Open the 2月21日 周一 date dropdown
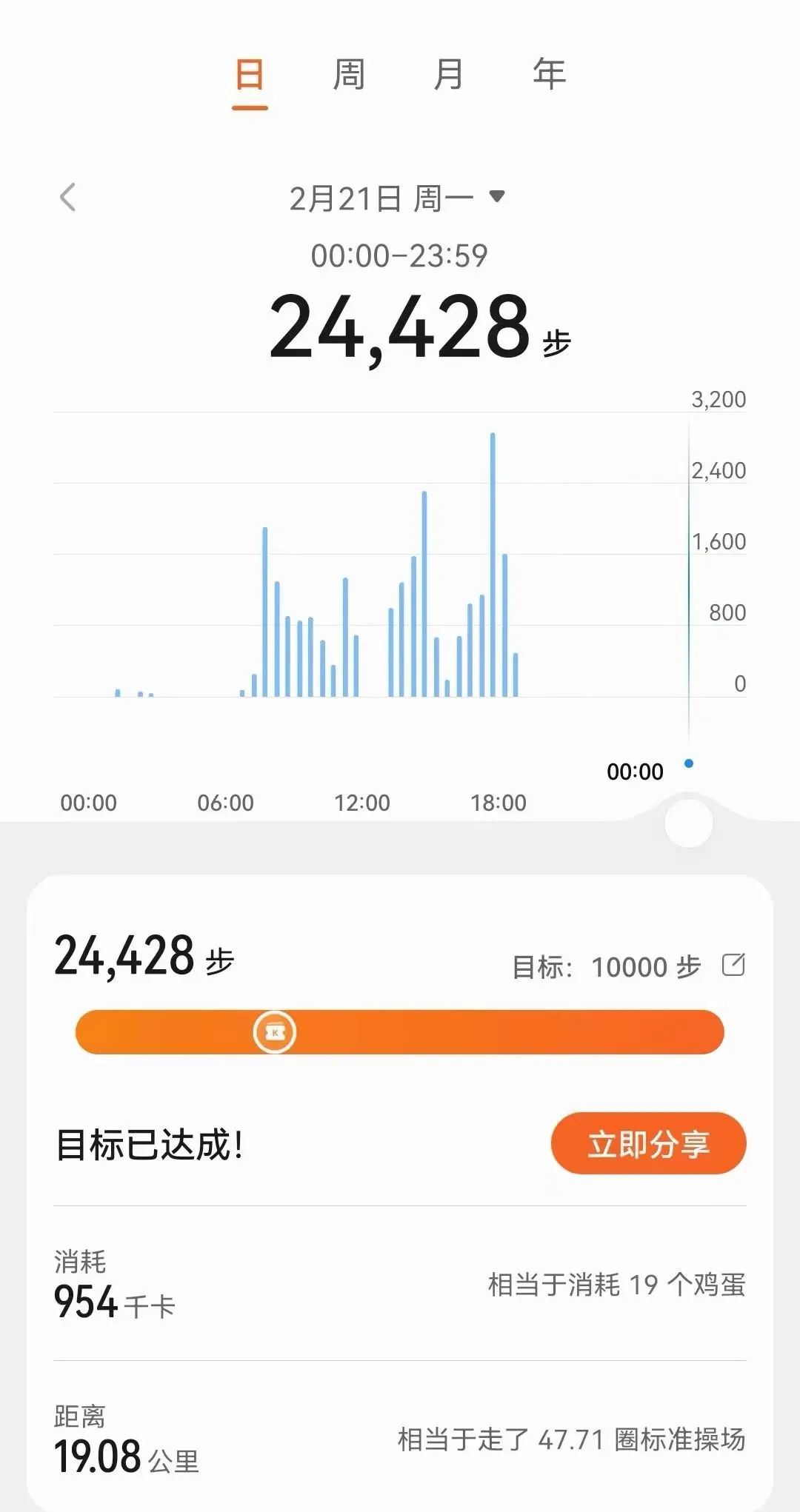The height and width of the screenshot is (1512, 800). [398, 198]
